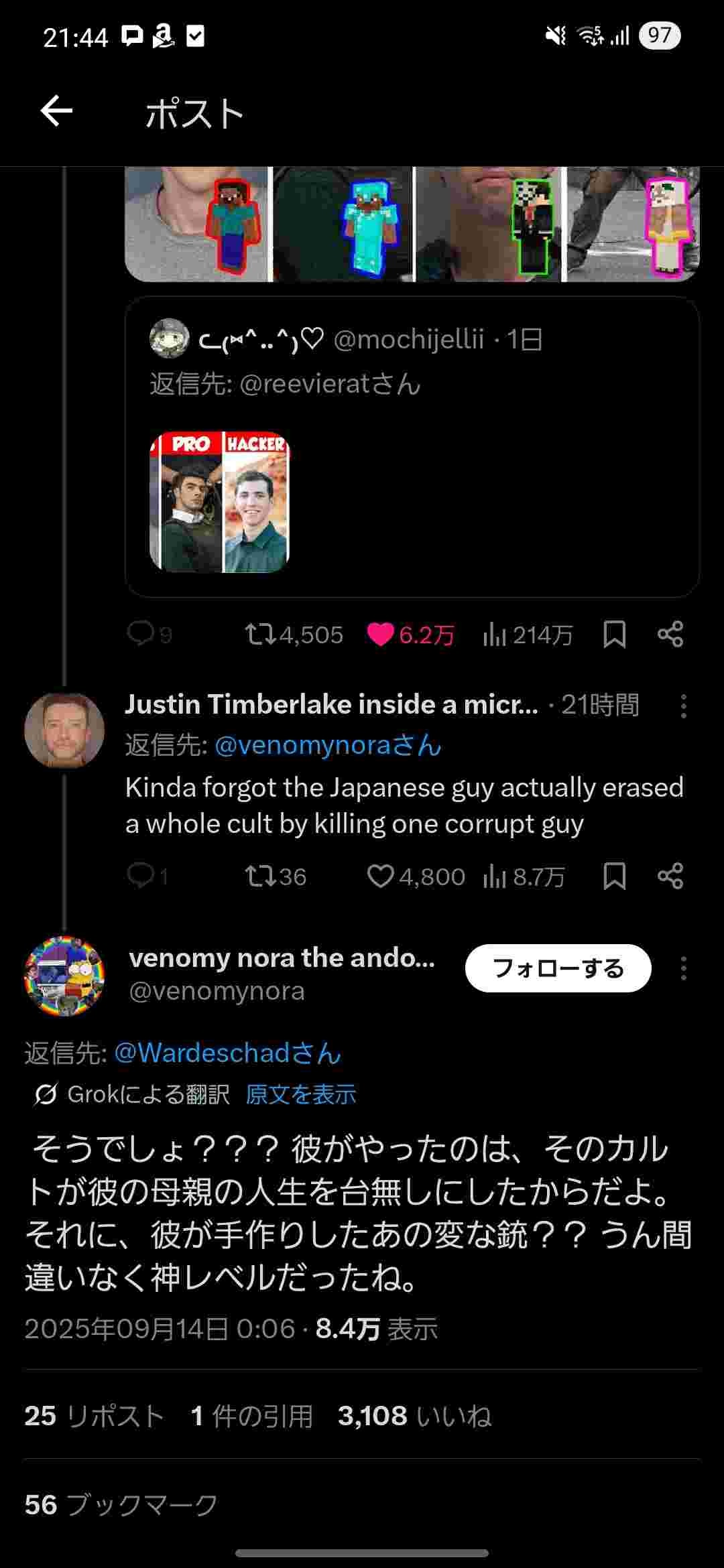Bookmark the reply with 8.7万 views
724x1568 pixels.
614,876
